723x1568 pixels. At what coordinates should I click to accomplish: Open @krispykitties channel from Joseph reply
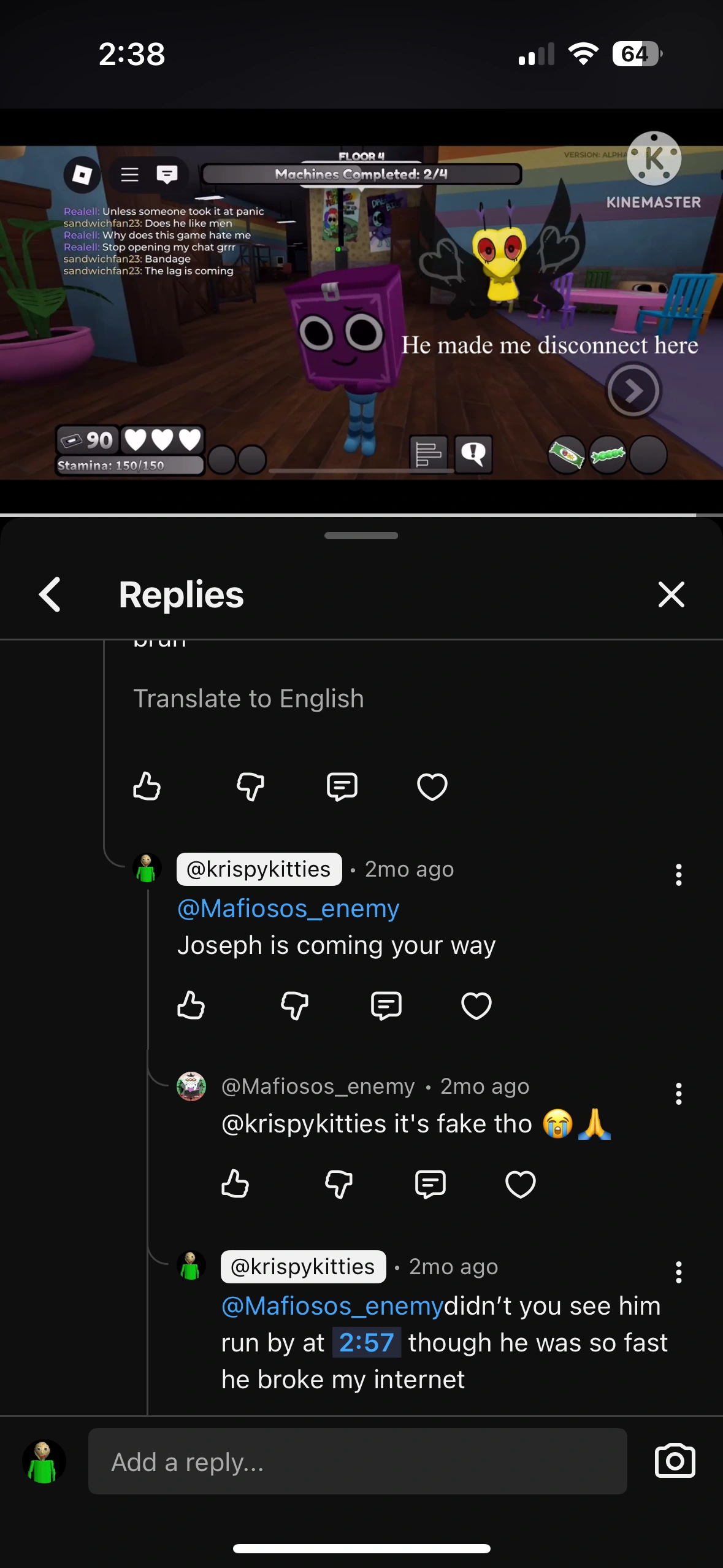pos(259,869)
